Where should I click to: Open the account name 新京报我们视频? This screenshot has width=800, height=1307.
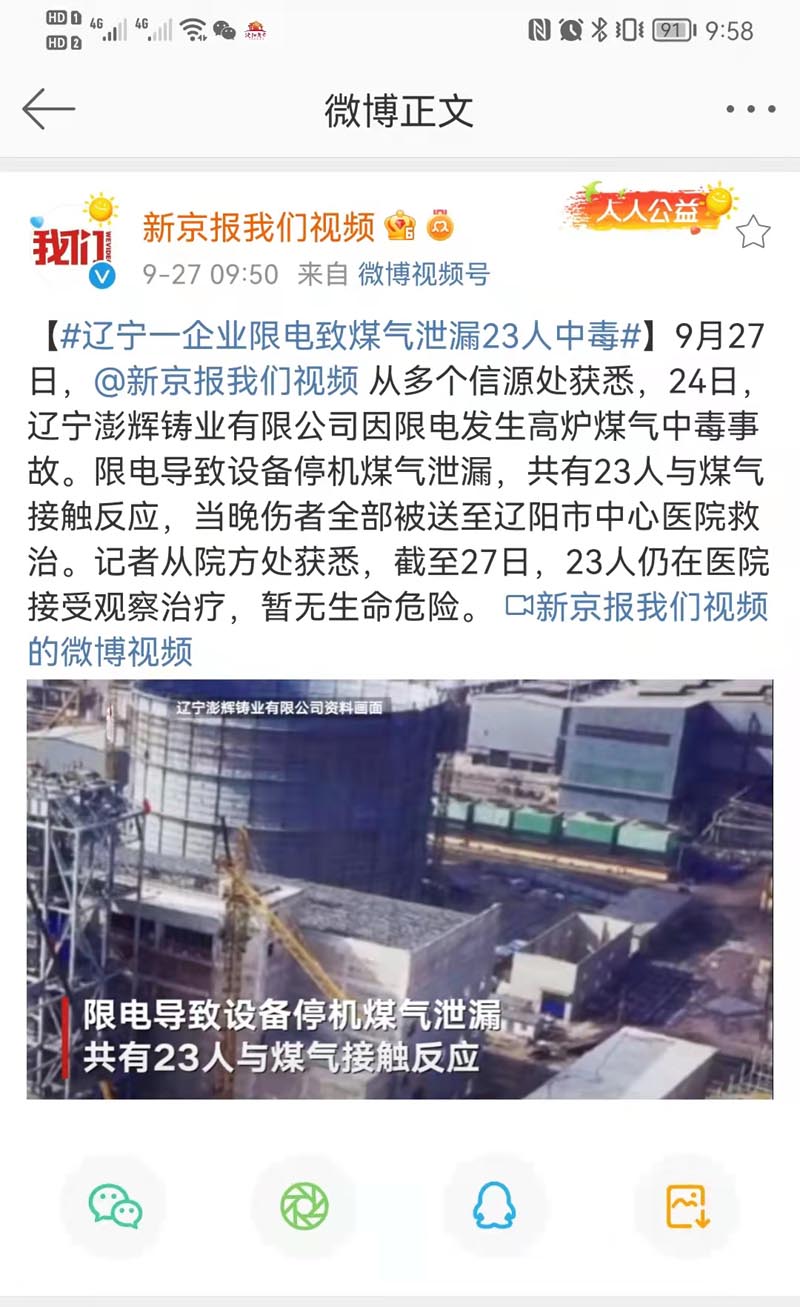click(x=258, y=227)
